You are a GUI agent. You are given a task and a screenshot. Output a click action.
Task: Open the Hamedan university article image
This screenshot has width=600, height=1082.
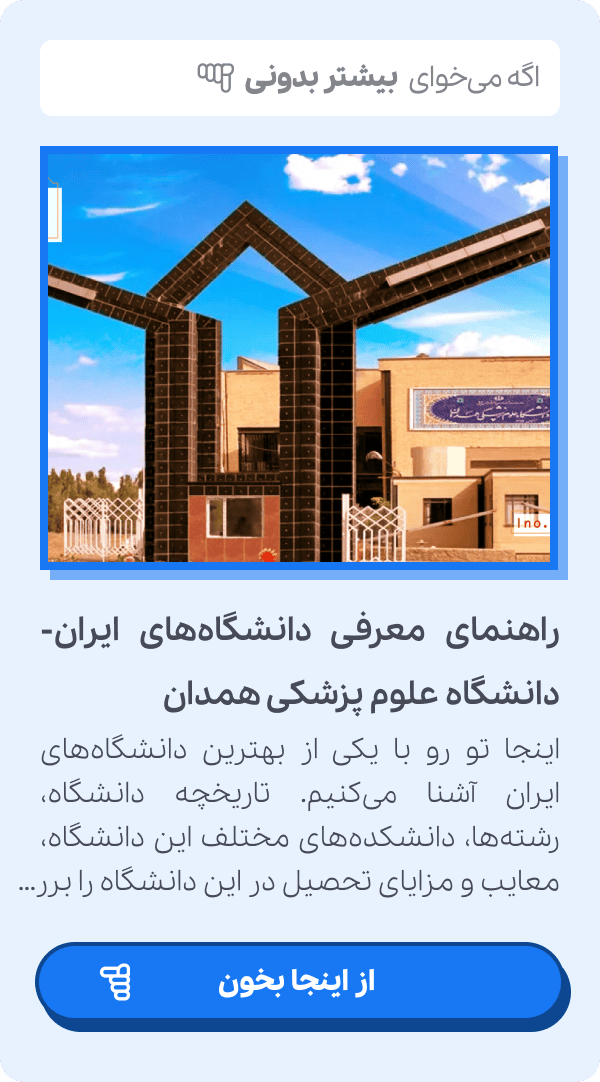click(299, 358)
